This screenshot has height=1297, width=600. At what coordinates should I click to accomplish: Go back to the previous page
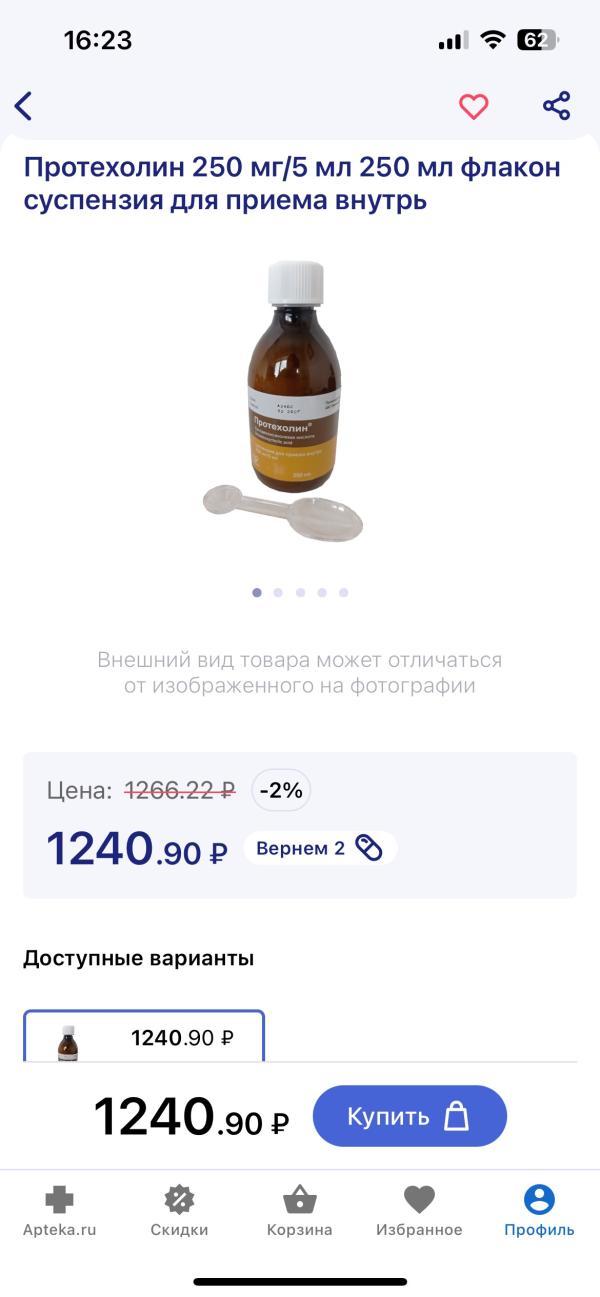tap(24, 105)
